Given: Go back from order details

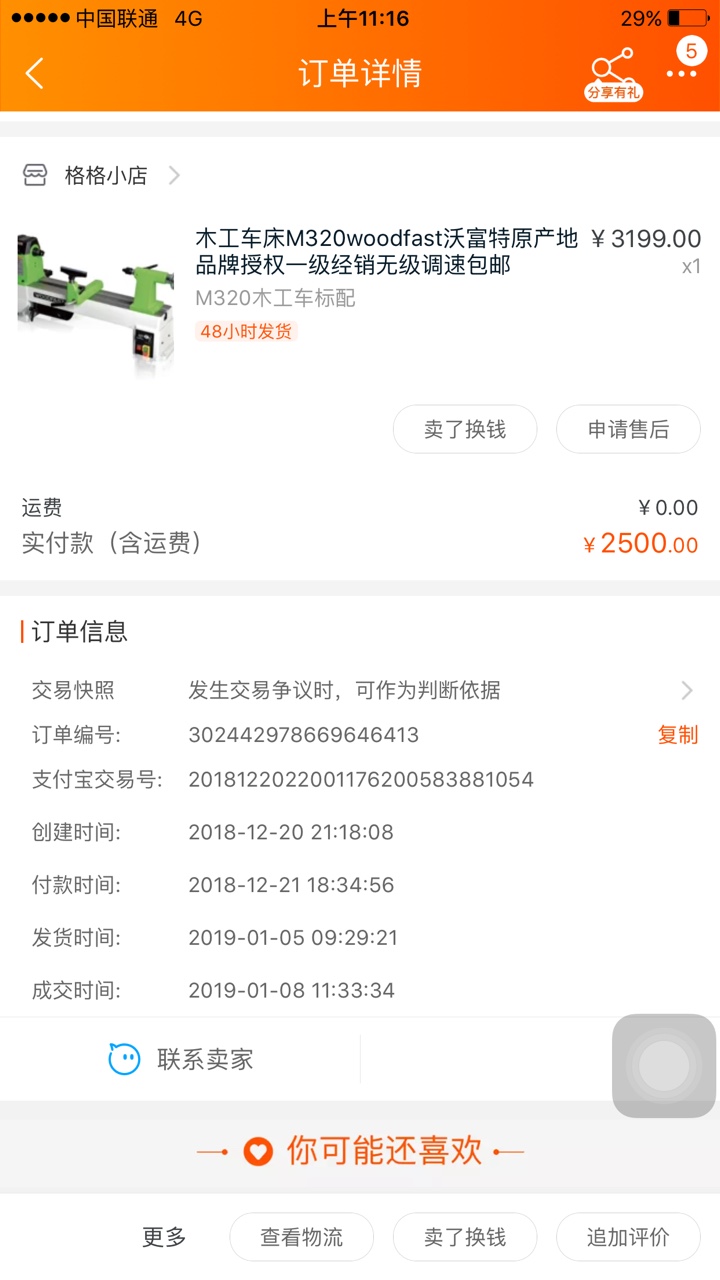Looking at the screenshot, I should pos(35,73).
